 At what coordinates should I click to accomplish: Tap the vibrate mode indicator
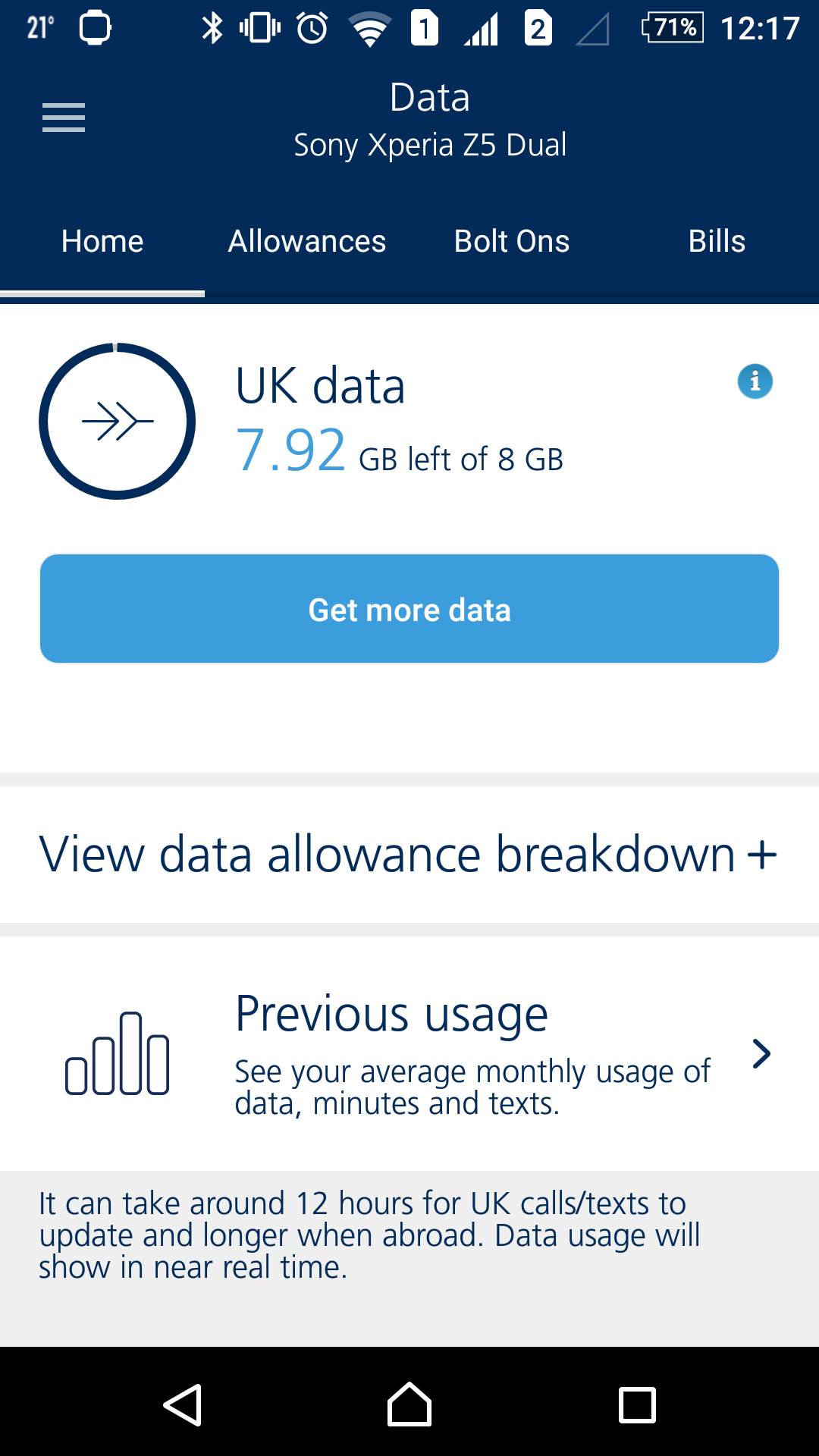tap(262, 29)
